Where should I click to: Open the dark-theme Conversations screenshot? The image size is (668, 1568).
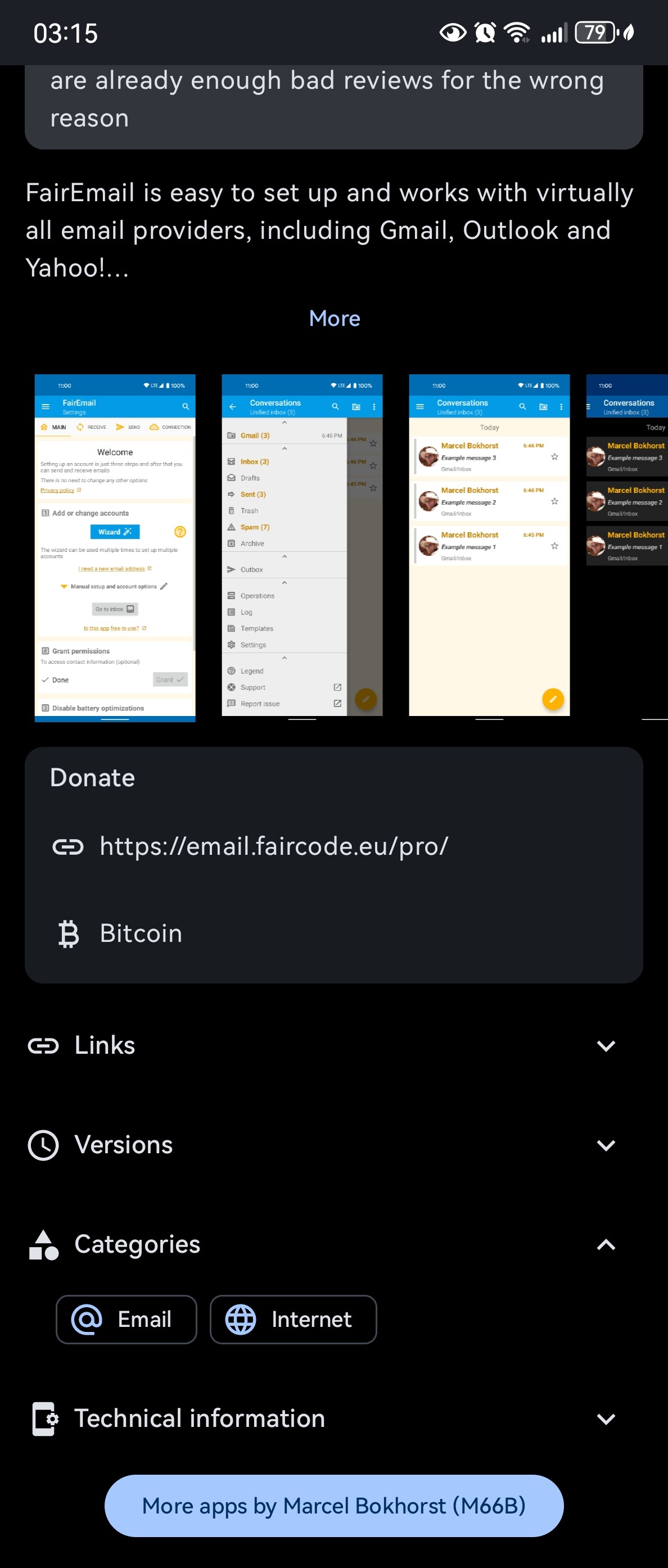(x=627, y=546)
